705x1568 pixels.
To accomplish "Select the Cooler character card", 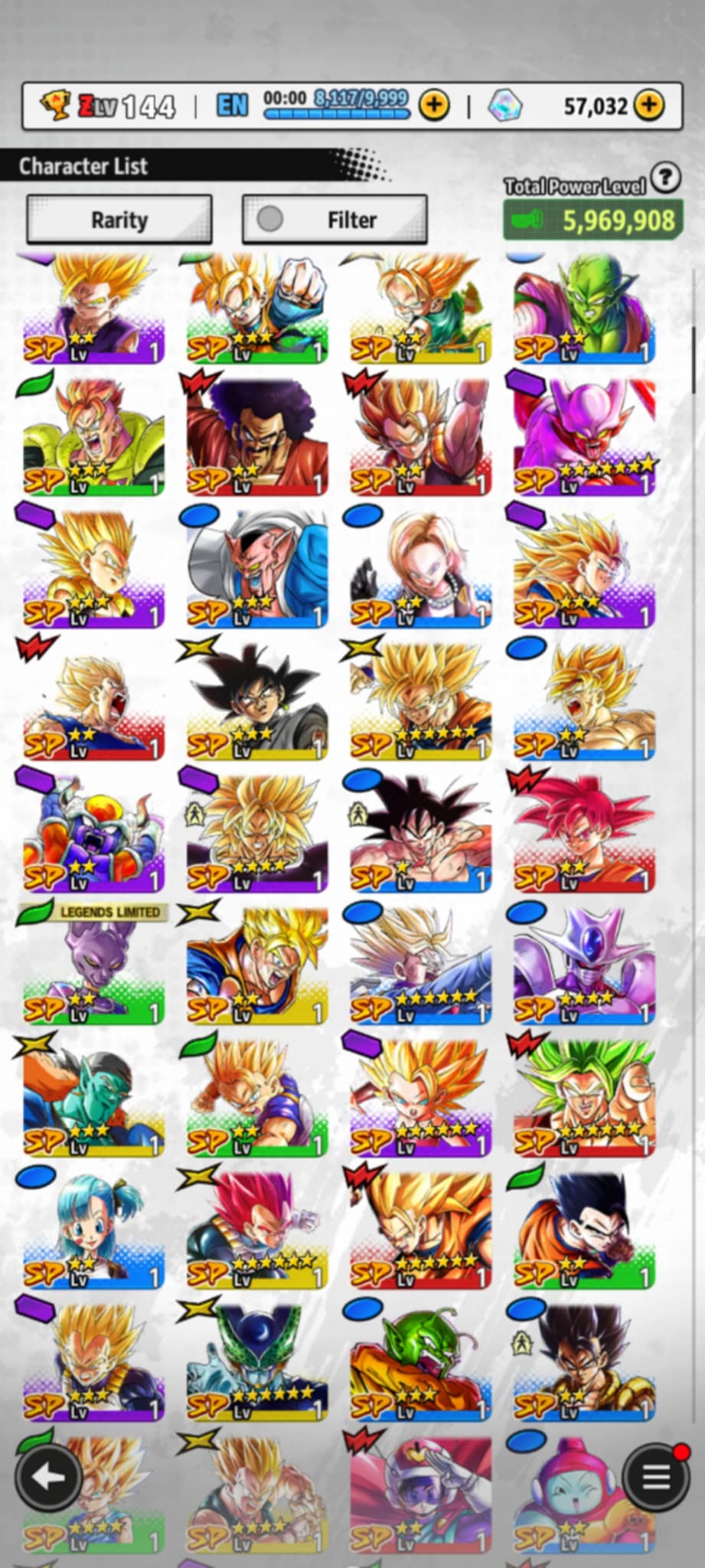I will click(584, 965).
